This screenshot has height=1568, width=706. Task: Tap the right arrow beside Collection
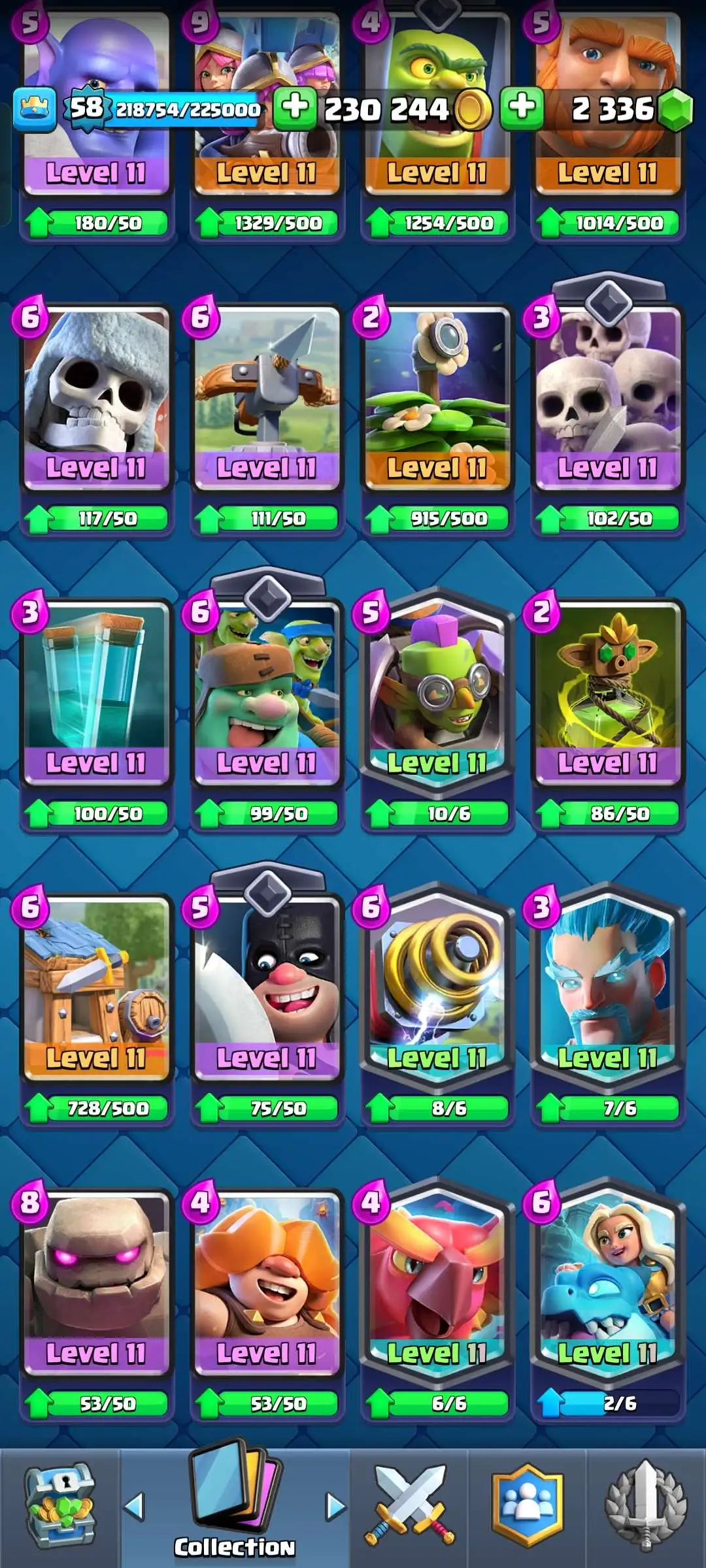point(335,1507)
